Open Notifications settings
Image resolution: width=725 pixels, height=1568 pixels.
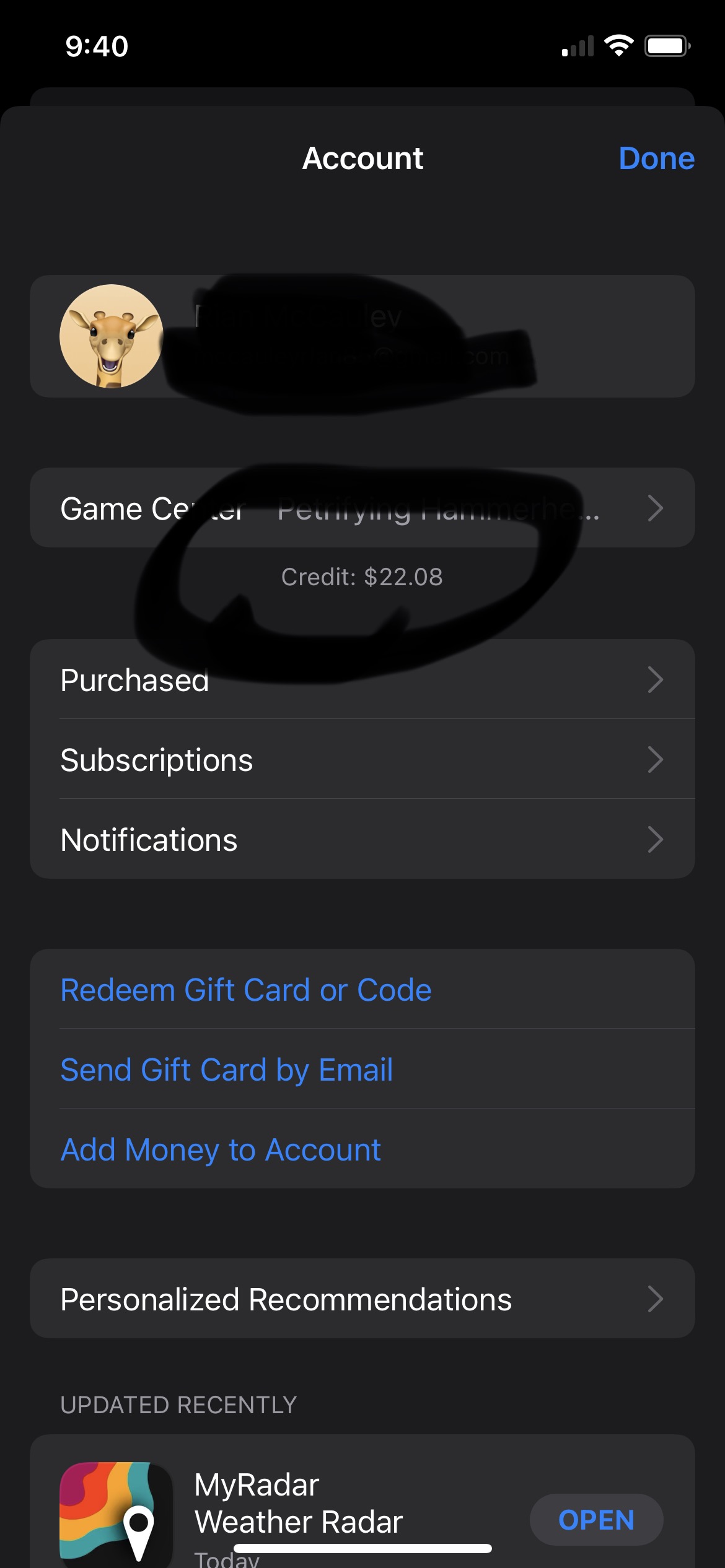[x=362, y=839]
